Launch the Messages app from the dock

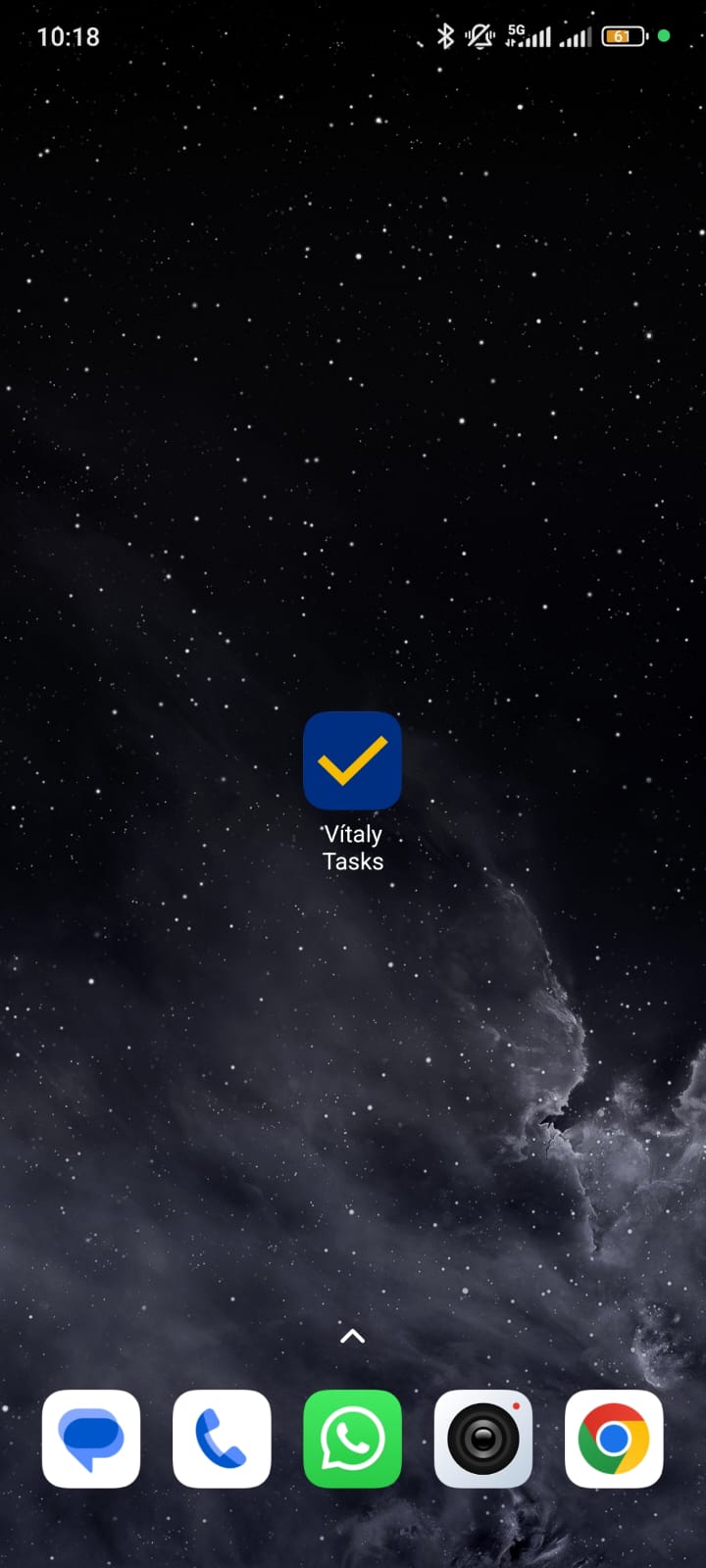(x=91, y=1439)
